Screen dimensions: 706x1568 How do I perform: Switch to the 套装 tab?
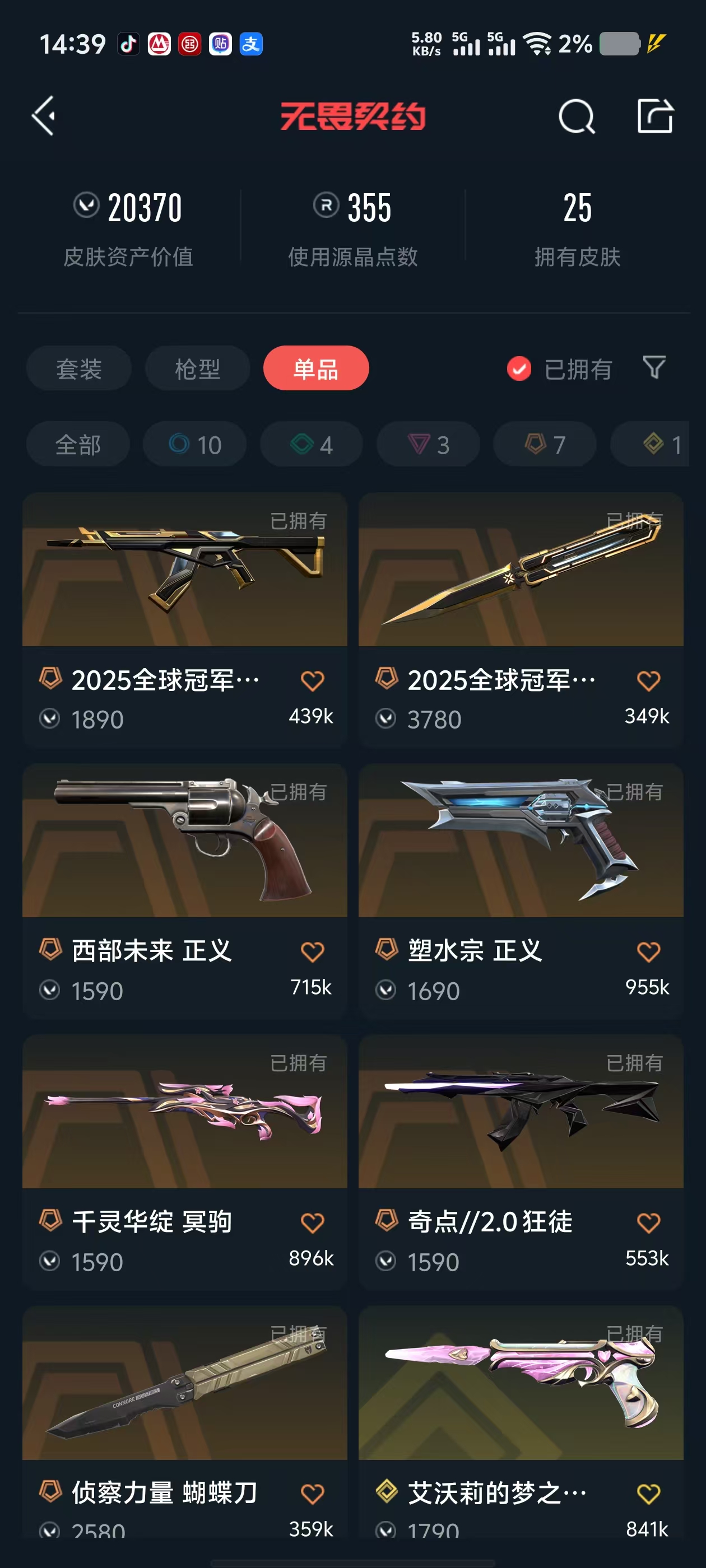coord(78,368)
